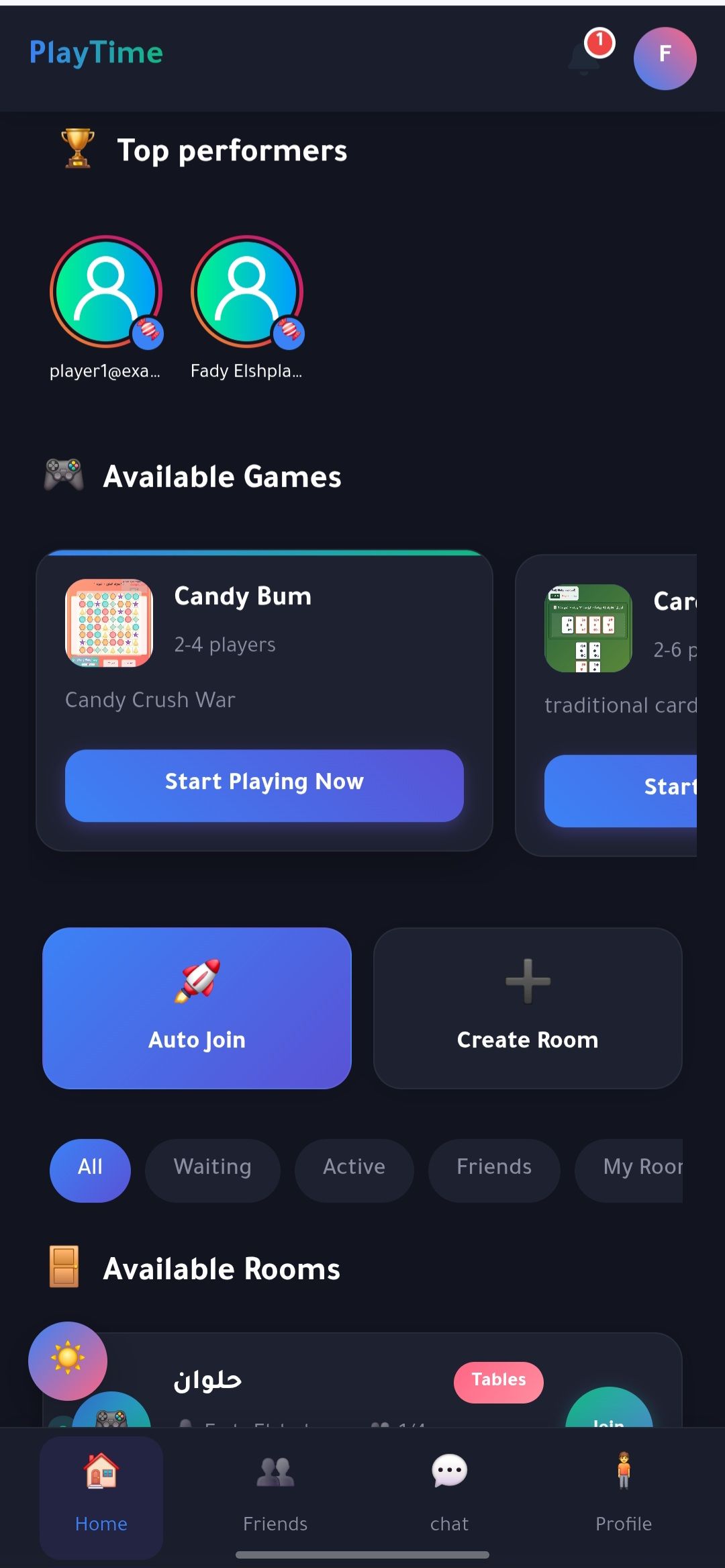The height and width of the screenshot is (1568, 725).
Task: View player1@exa... top performer profile
Action: [106, 292]
